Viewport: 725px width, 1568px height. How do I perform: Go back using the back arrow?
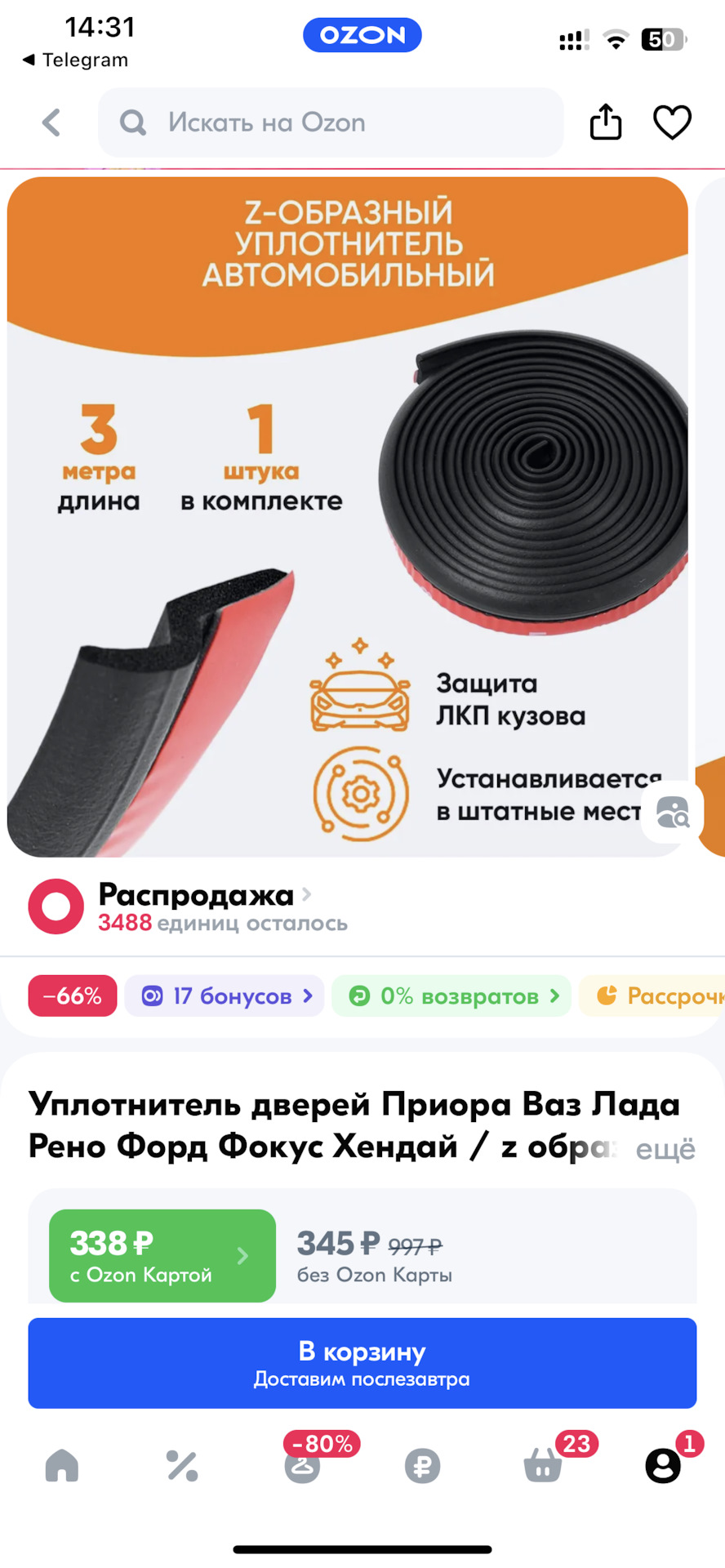point(51,123)
